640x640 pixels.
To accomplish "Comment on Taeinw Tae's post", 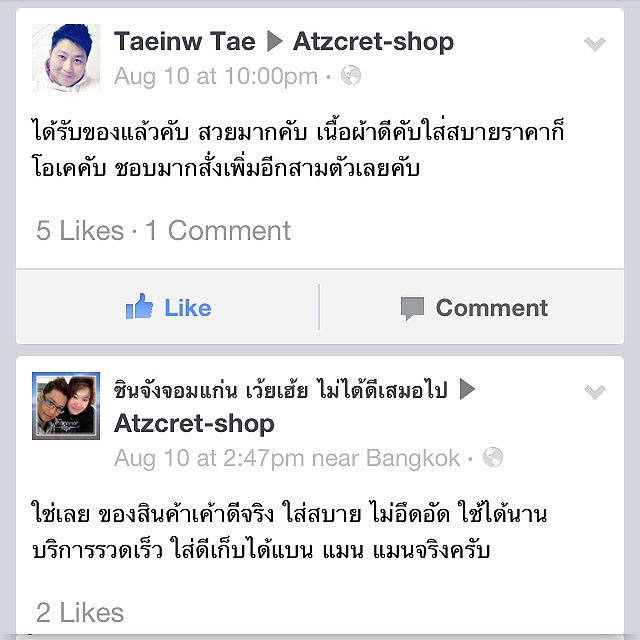I will 474,307.
